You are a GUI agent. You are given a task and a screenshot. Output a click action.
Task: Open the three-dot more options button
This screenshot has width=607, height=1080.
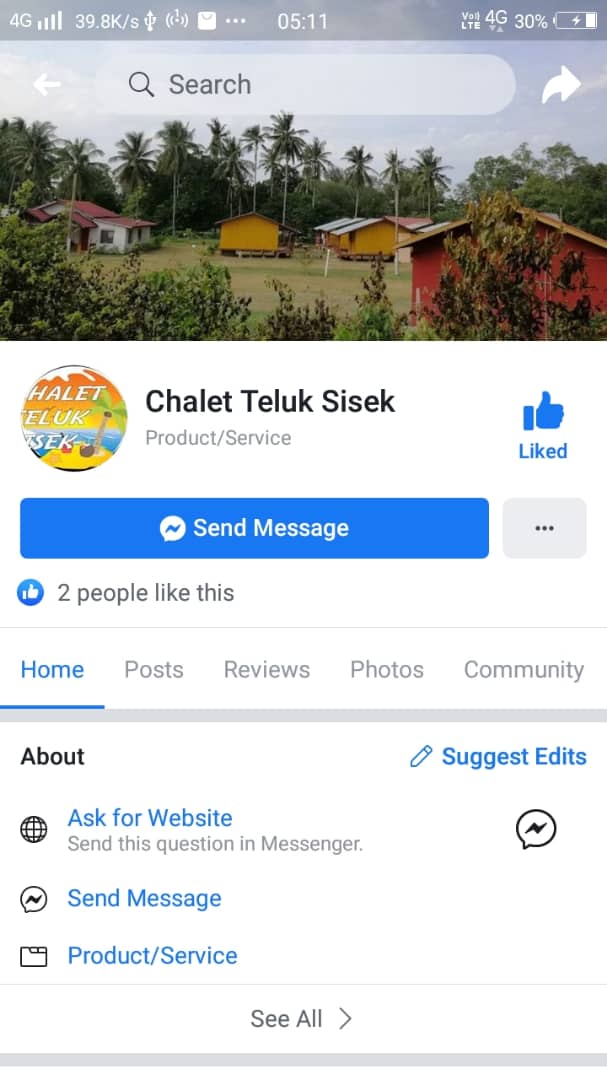[x=544, y=528]
